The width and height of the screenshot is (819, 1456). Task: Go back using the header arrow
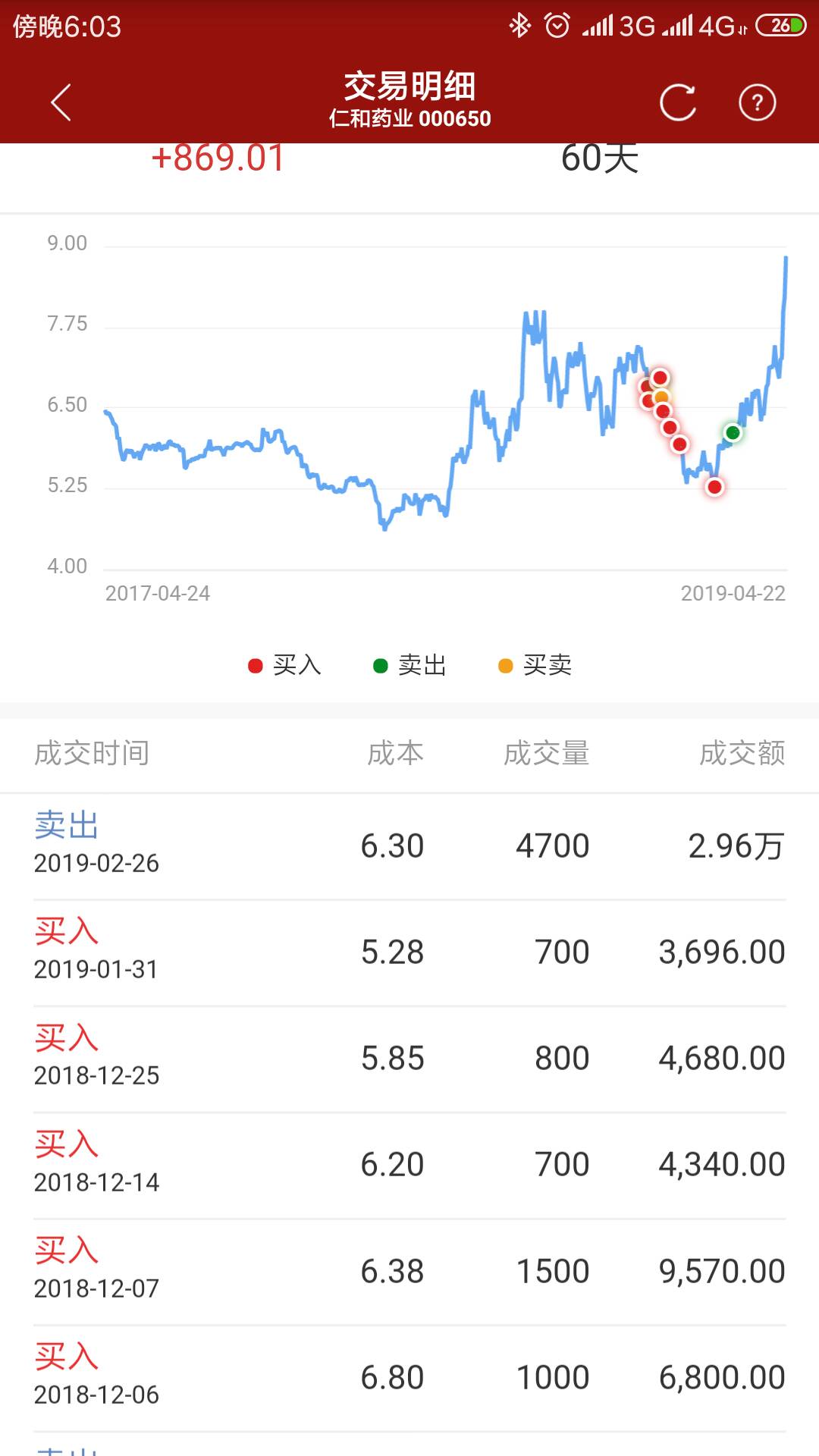[x=61, y=102]
